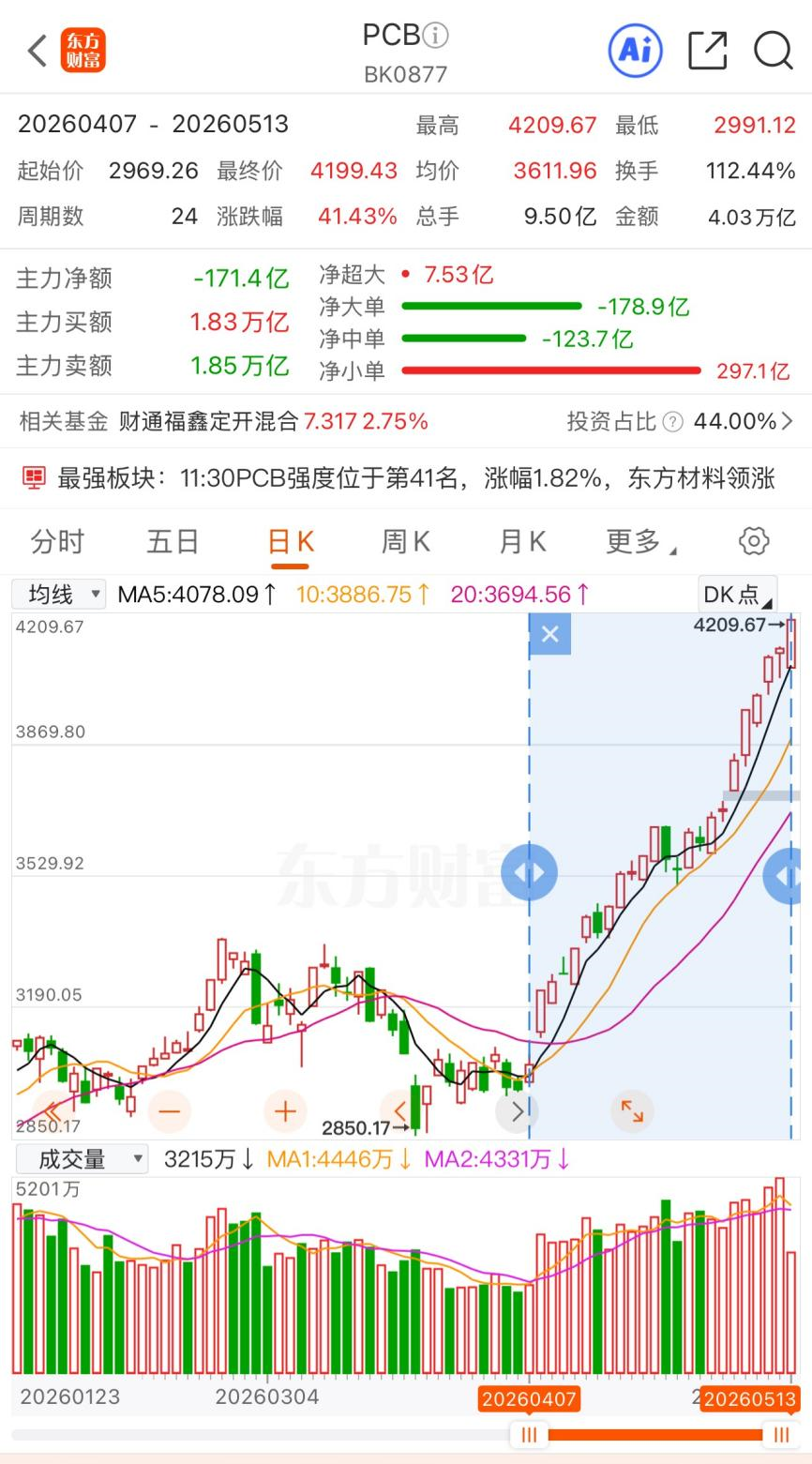The image size is (812, 1464).
Task: Open search via magnifier icon
Action: [774, 51]
